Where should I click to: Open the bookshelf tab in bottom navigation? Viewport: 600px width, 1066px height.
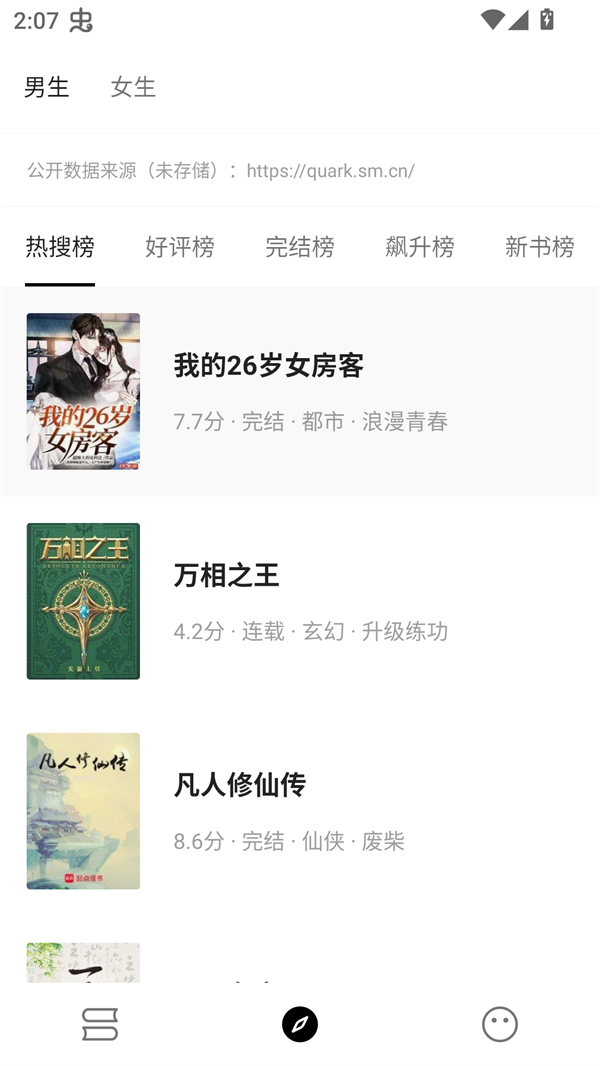pos(100,1024)
